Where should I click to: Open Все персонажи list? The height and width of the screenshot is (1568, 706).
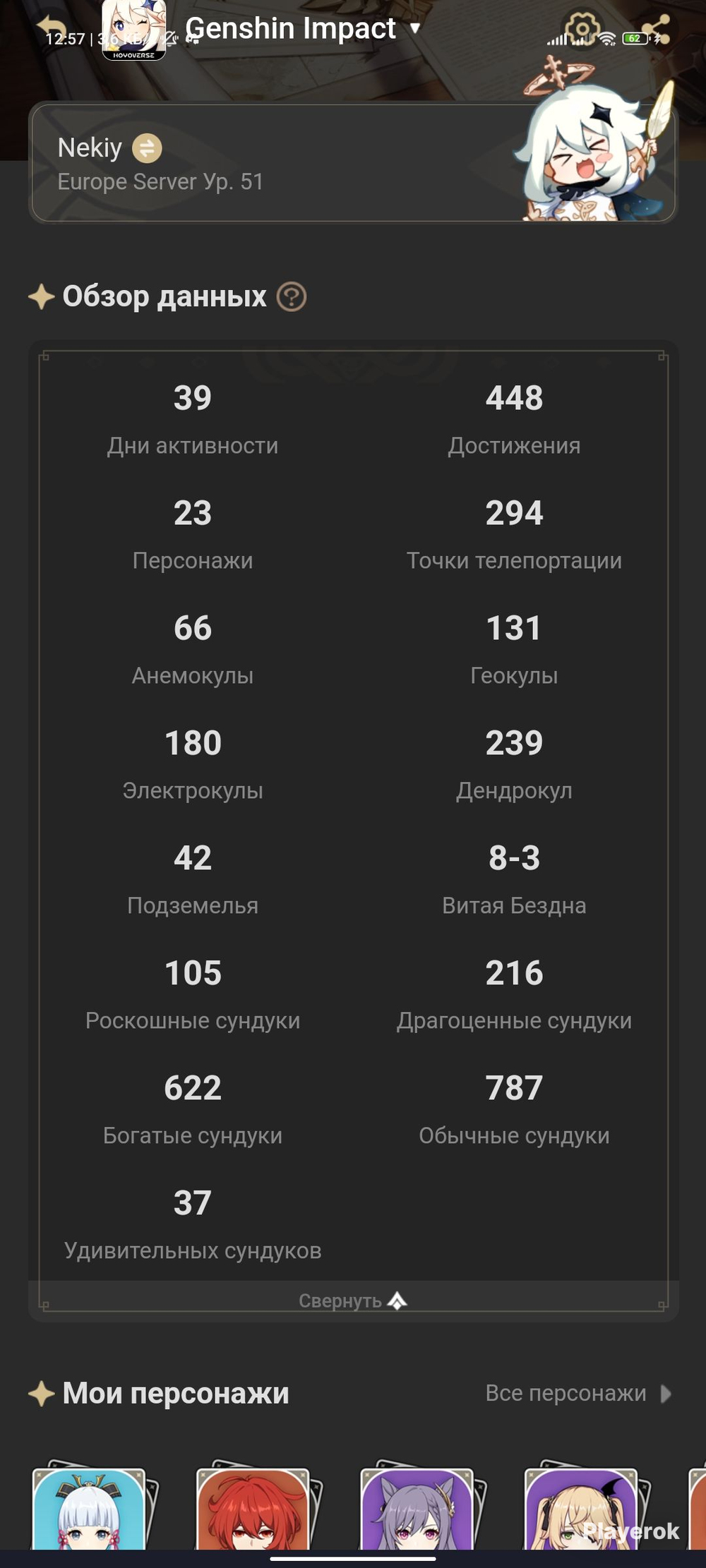click(579, 1393)
